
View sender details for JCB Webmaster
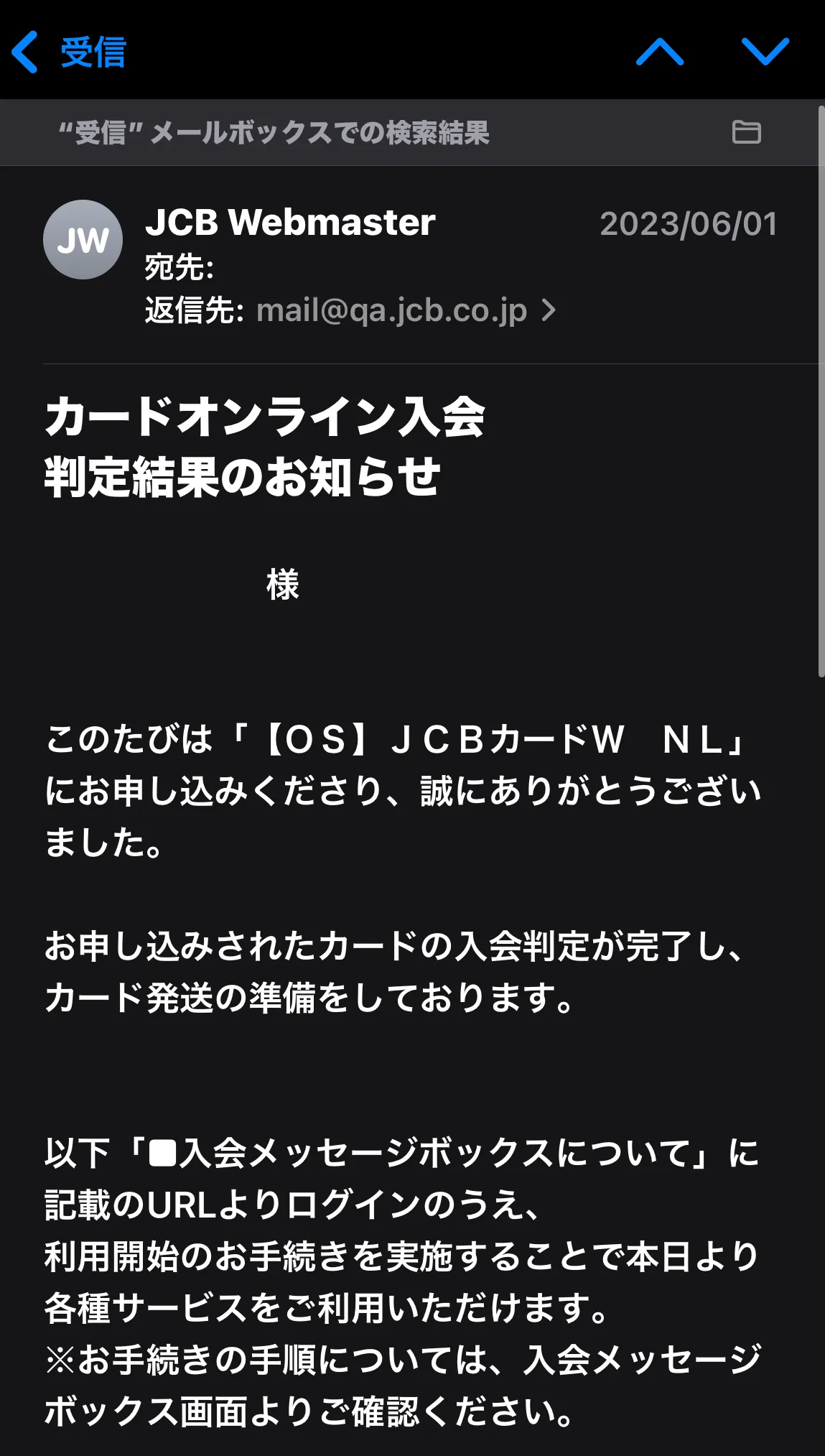pos(290,222)
